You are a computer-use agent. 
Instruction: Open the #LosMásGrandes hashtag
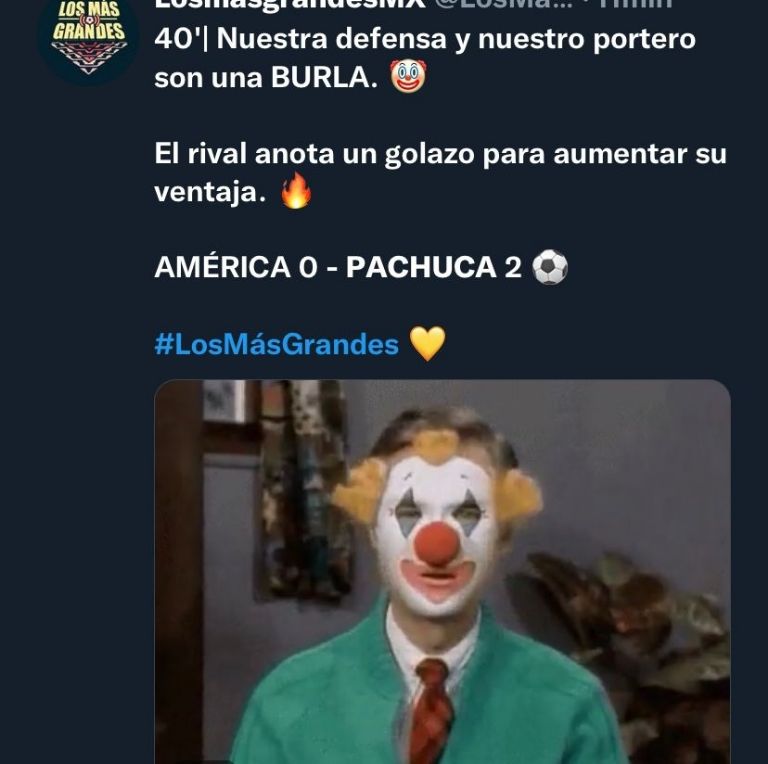[276, 344]
